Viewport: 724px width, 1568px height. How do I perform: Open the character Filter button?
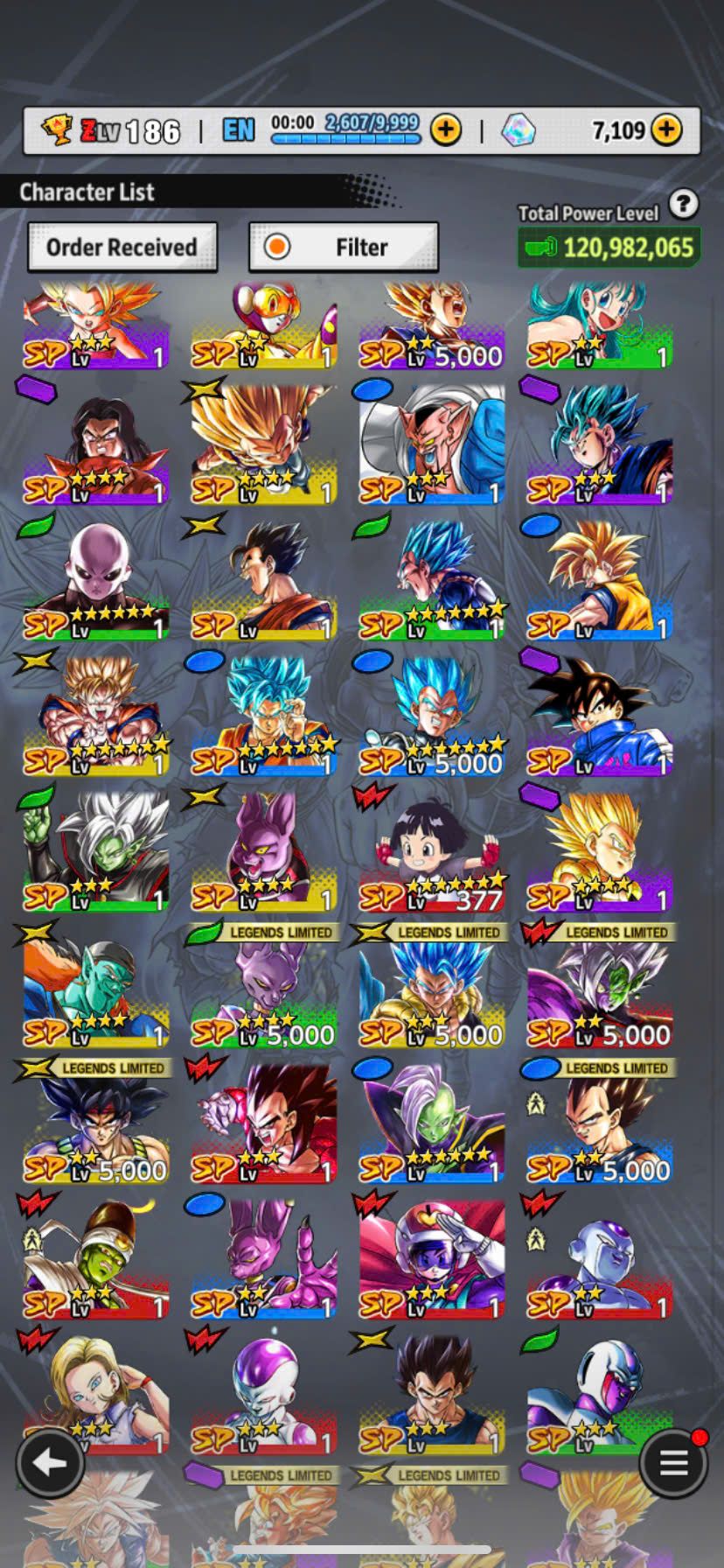(343, 248)
